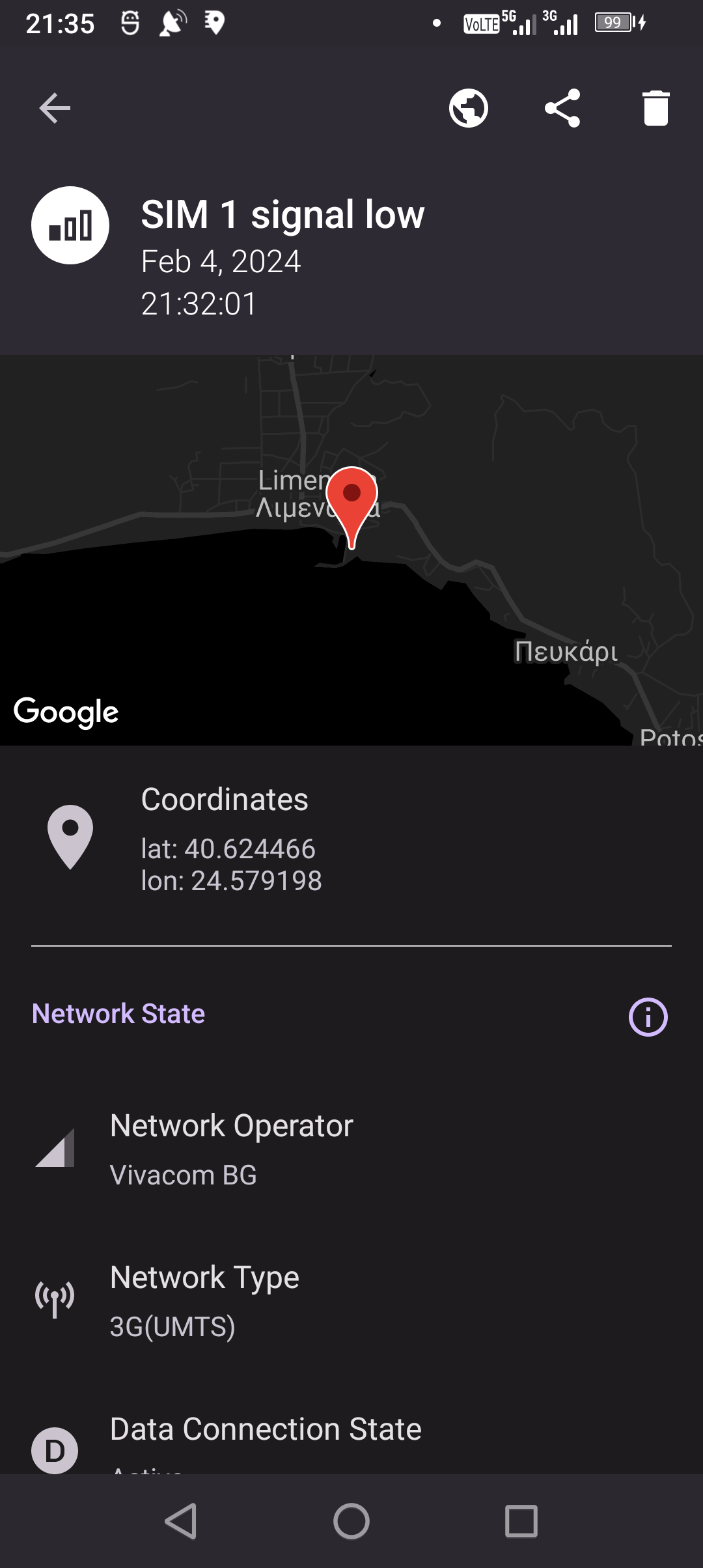The image size is (703, 1568).
Task: Tap the Network State section header
Action: tap(118, 1014)
